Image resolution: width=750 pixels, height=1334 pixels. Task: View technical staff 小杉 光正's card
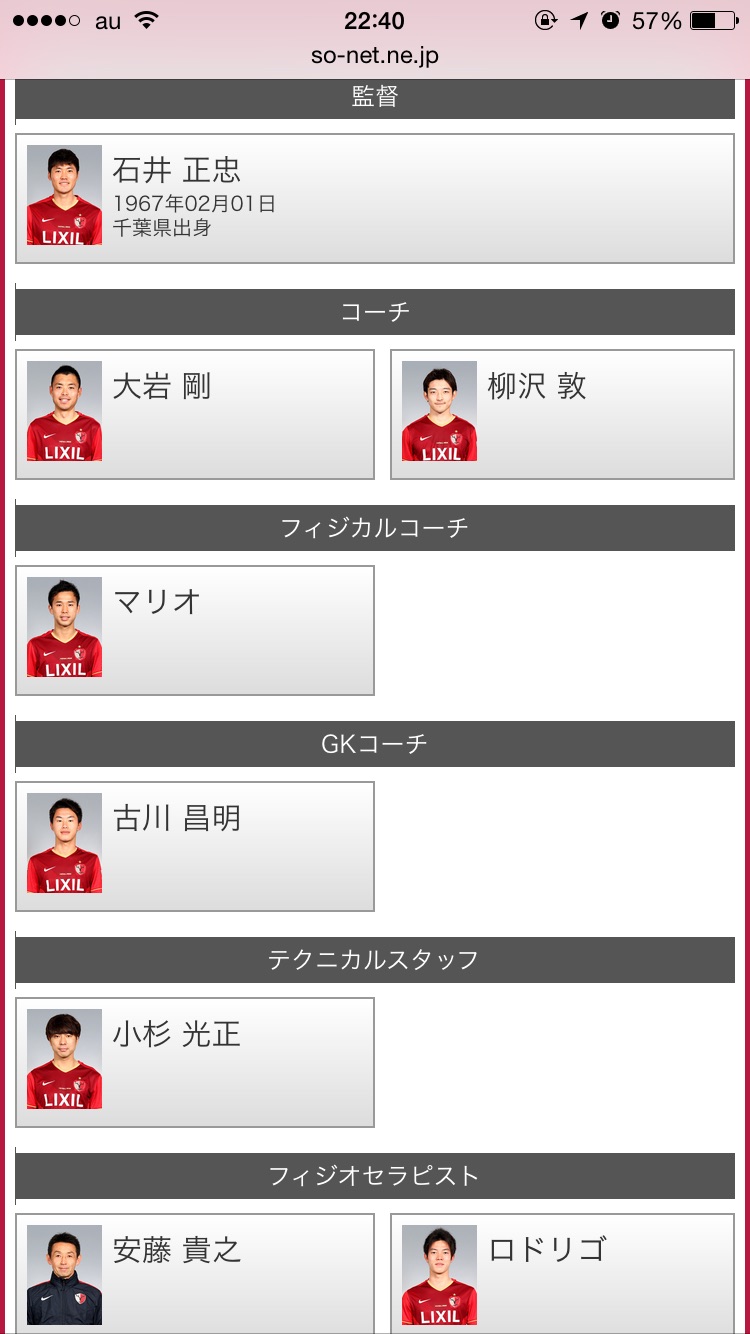(x=195, y=1062)
